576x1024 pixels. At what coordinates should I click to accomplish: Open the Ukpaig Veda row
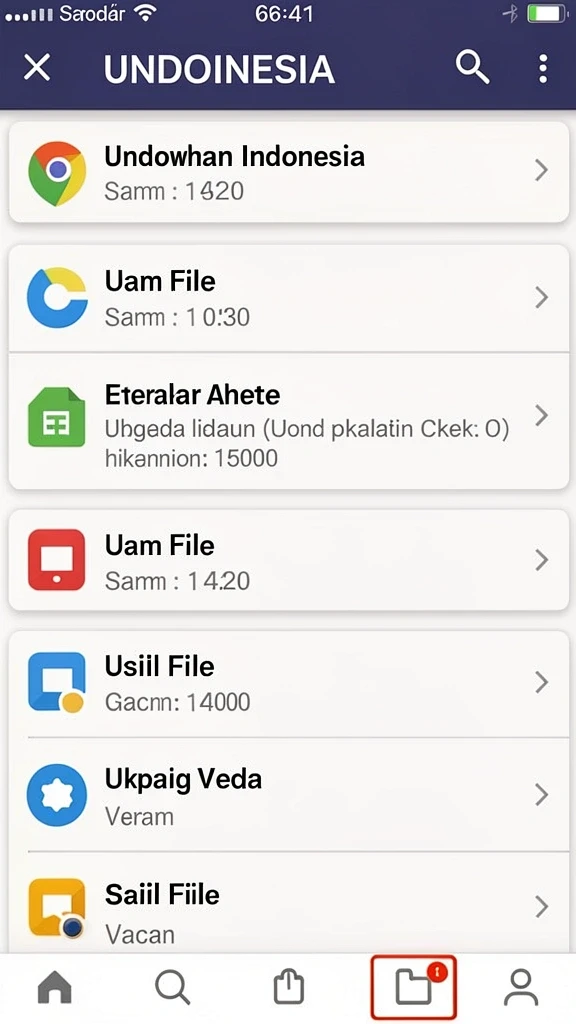pyautogui.click(x=289, y=795)
